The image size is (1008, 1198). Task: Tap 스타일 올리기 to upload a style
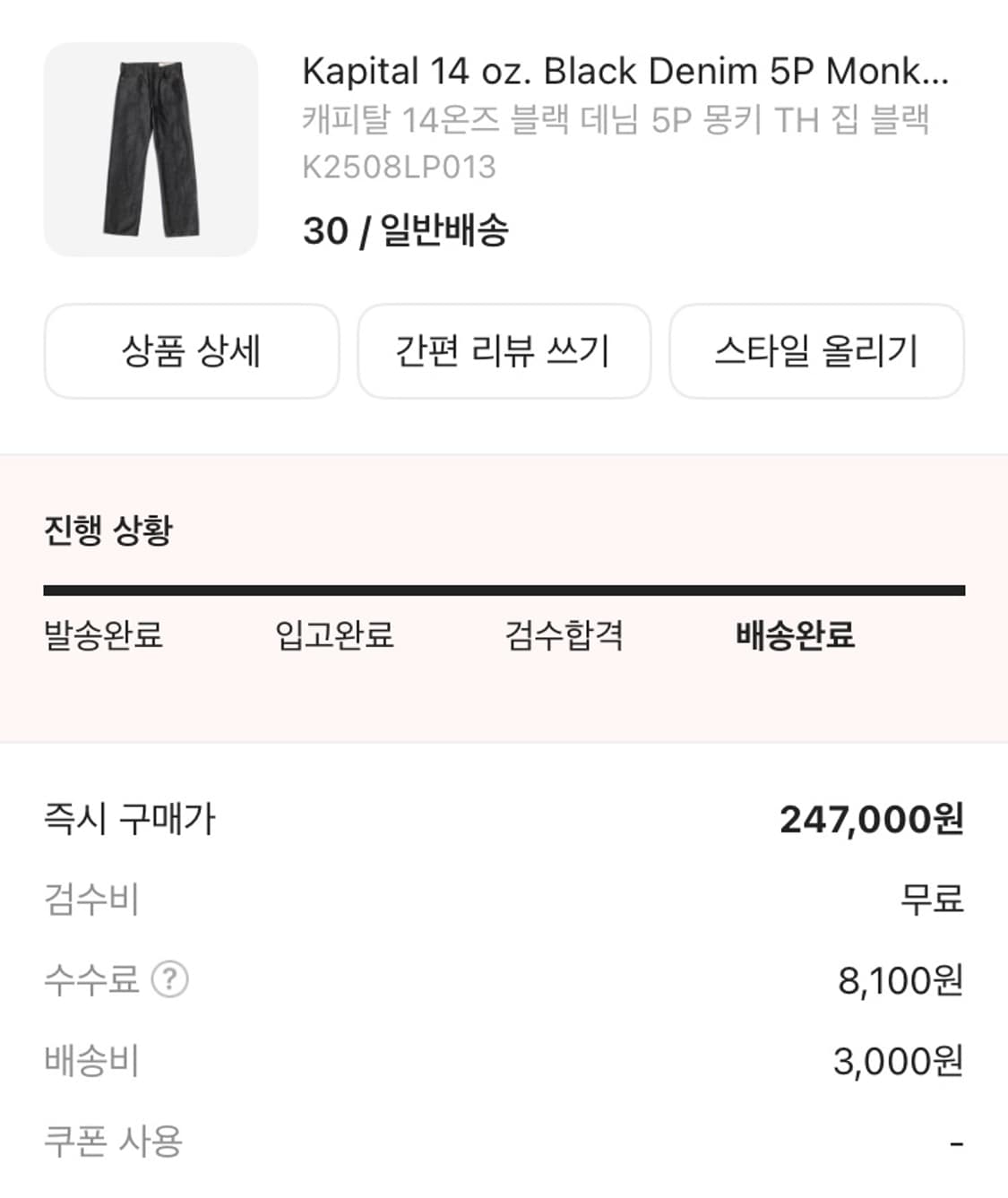[816, 352]
